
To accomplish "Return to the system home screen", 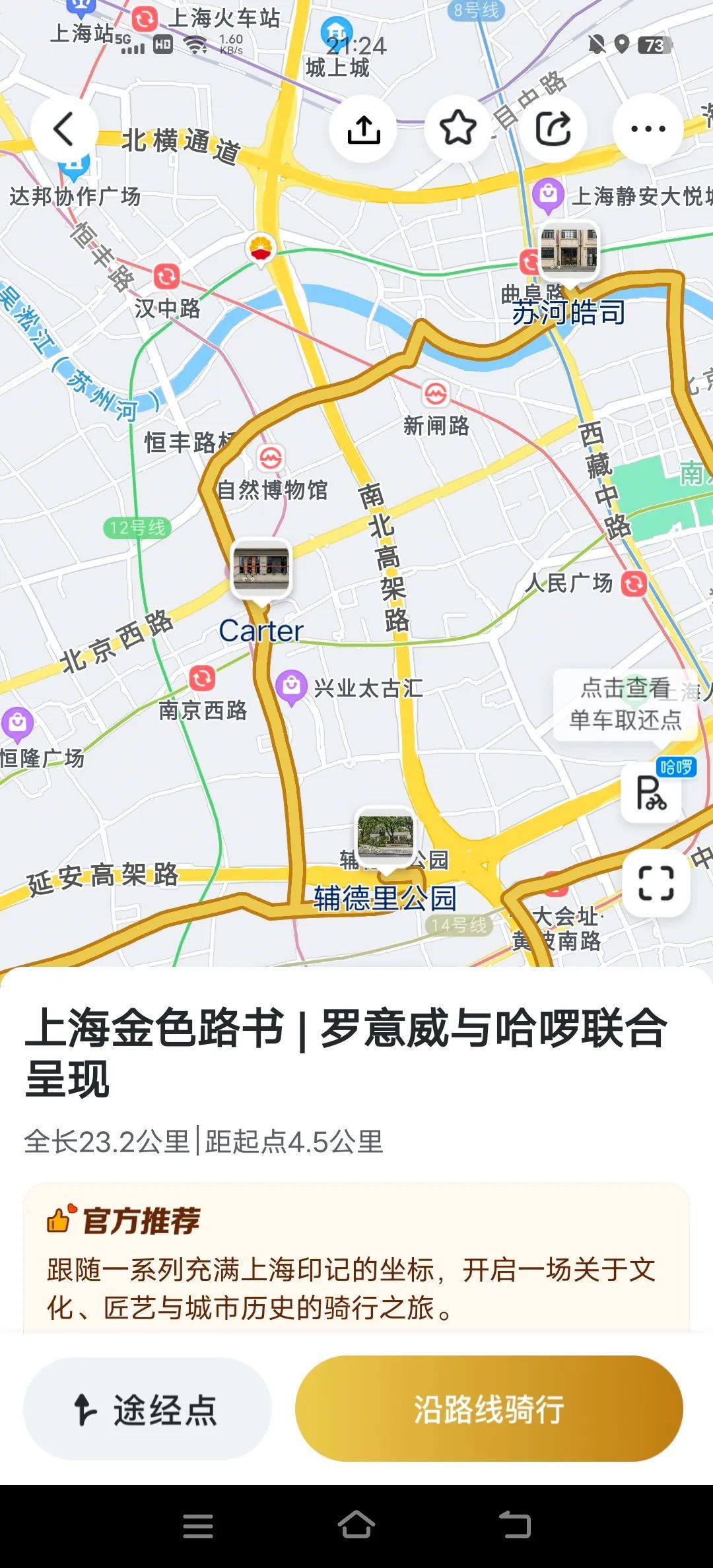I will pyautogui.click(x=356, y=1526).
